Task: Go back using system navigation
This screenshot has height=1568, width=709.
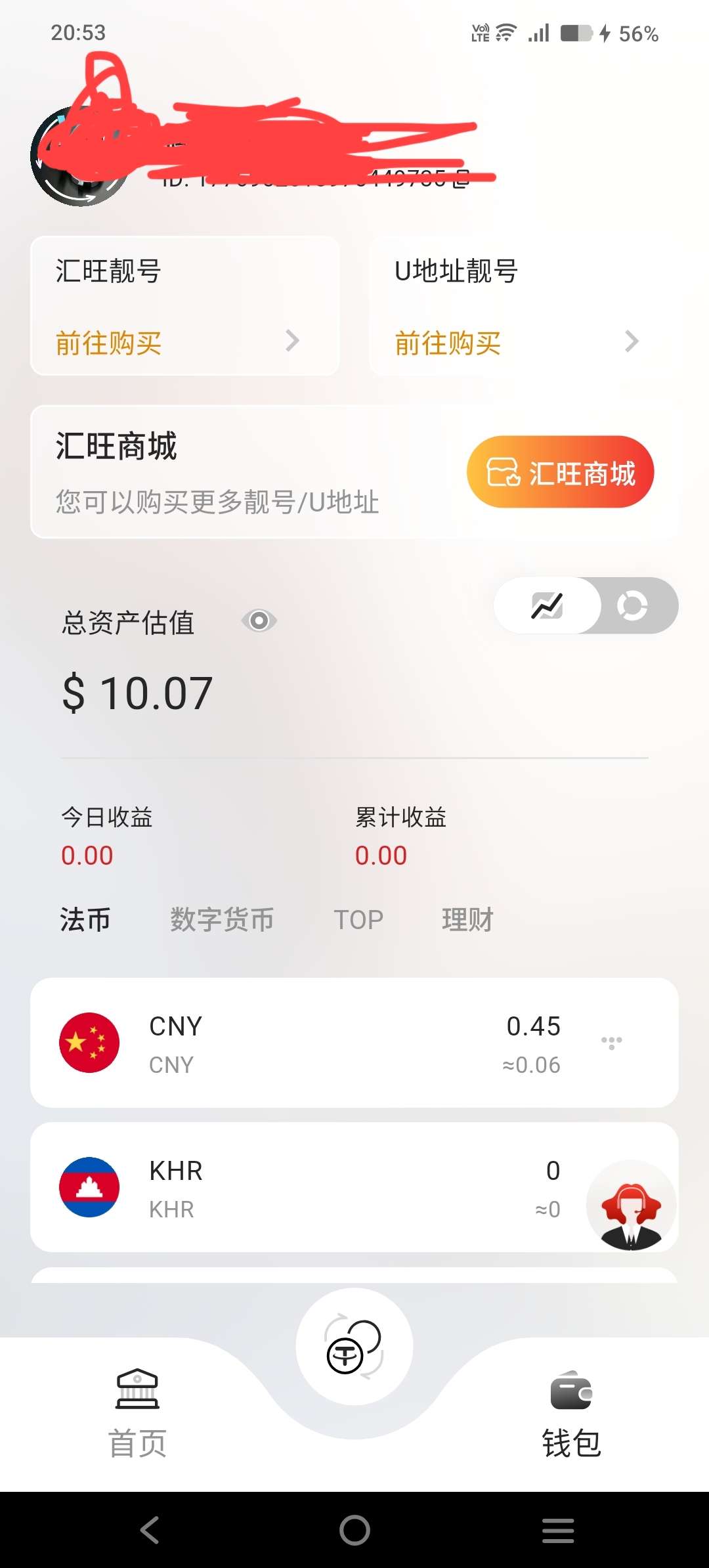Action: [150, 1530]
